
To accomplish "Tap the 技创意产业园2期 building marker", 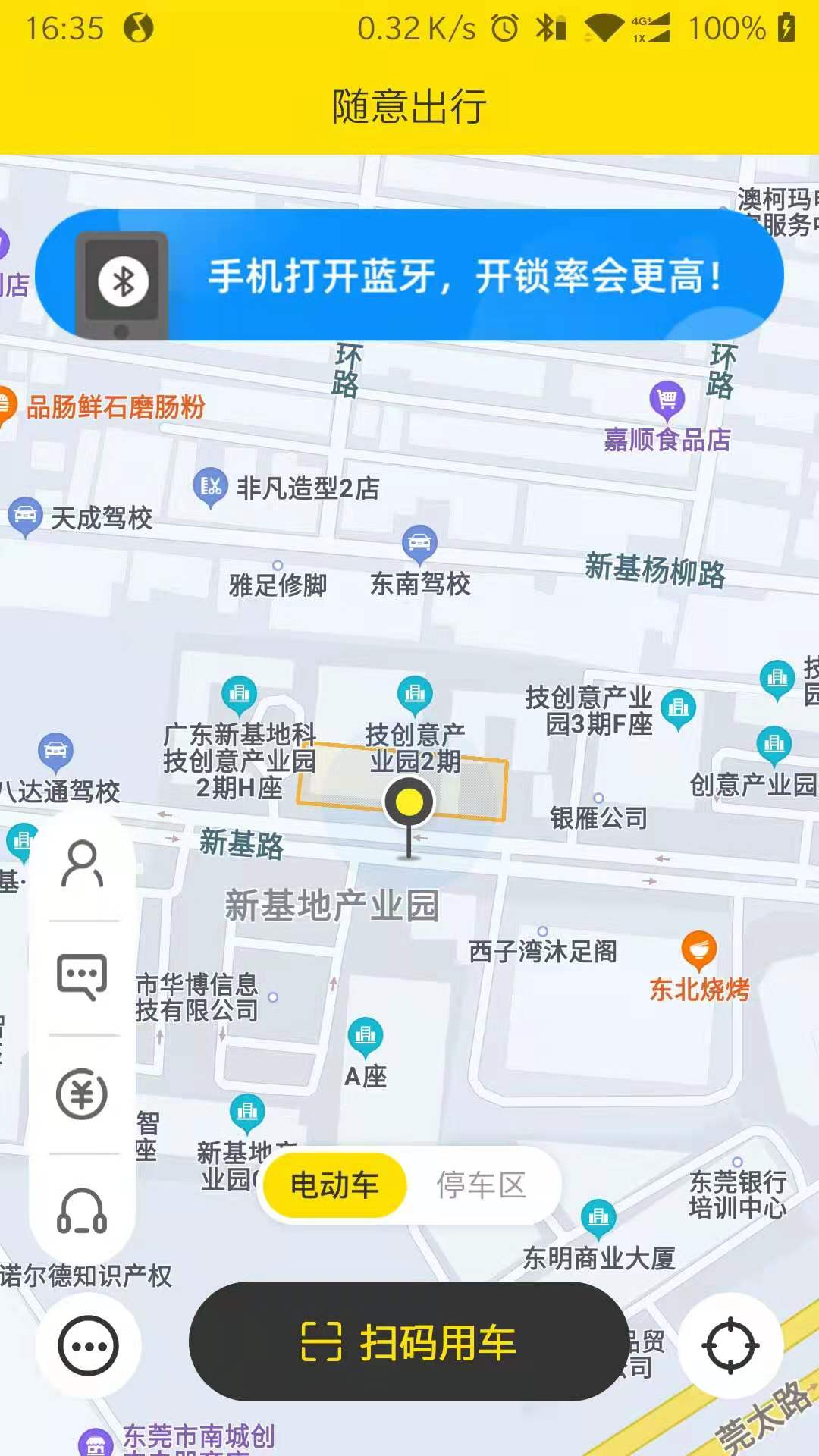I will pos(414,692).
